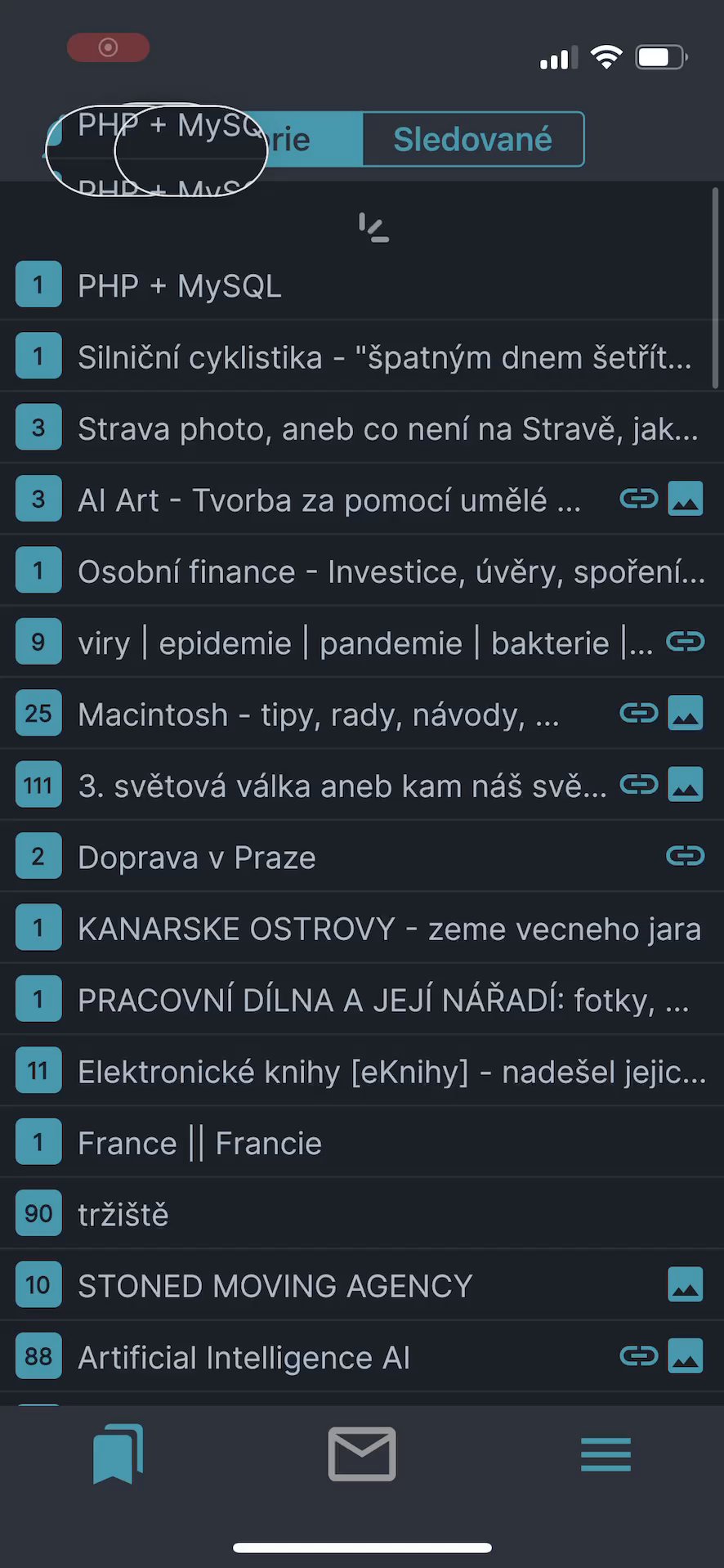This screenshot has height=1568, width=724.
Task: Open PRACOVNÍ DÍLNA A JEJÍ NÁŘADÍ thread
Action: (x=382, y=1000)
